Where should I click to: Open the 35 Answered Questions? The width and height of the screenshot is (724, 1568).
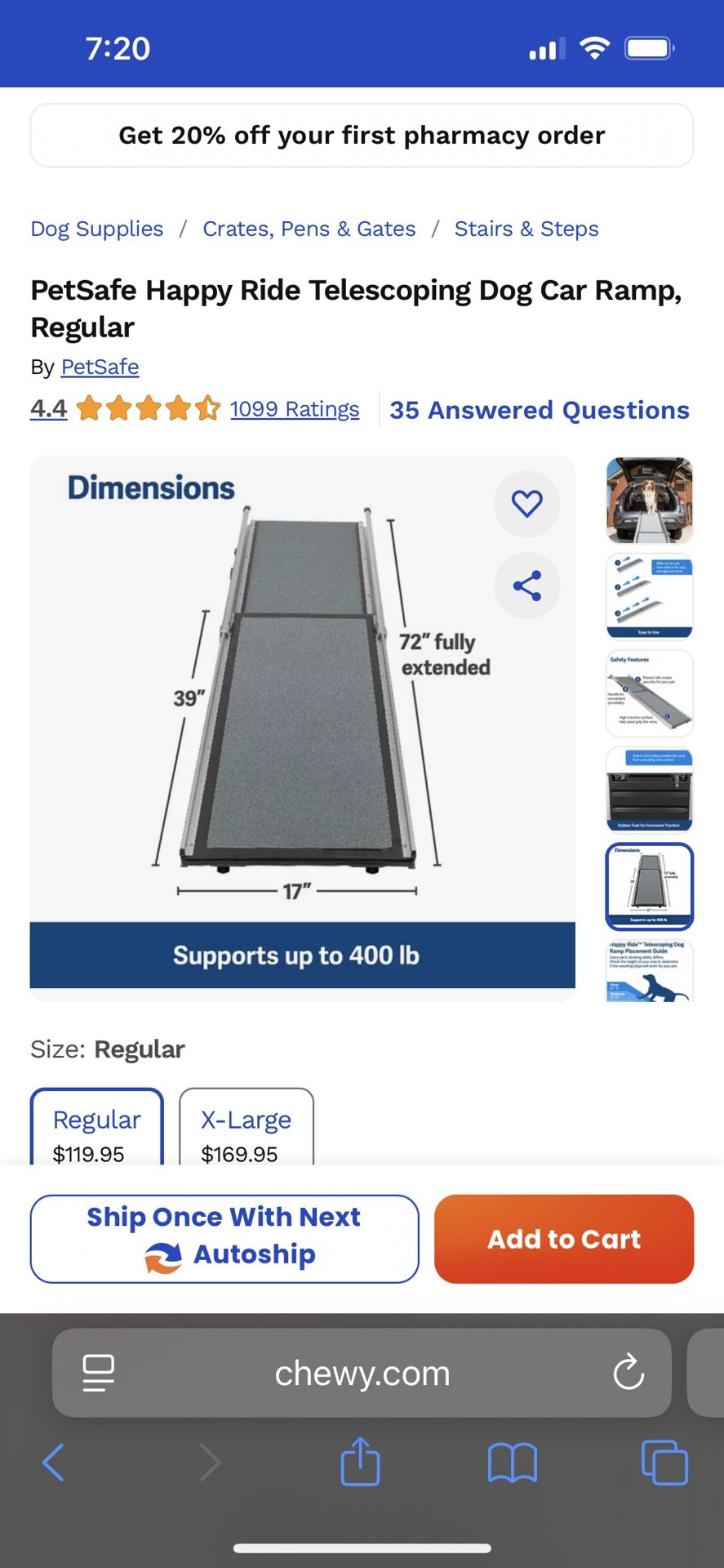[x=539, y=409]
